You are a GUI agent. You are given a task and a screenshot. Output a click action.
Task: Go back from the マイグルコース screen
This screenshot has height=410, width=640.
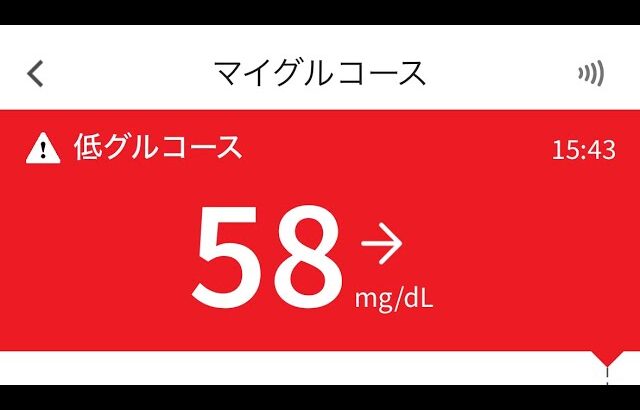[36, 73]
